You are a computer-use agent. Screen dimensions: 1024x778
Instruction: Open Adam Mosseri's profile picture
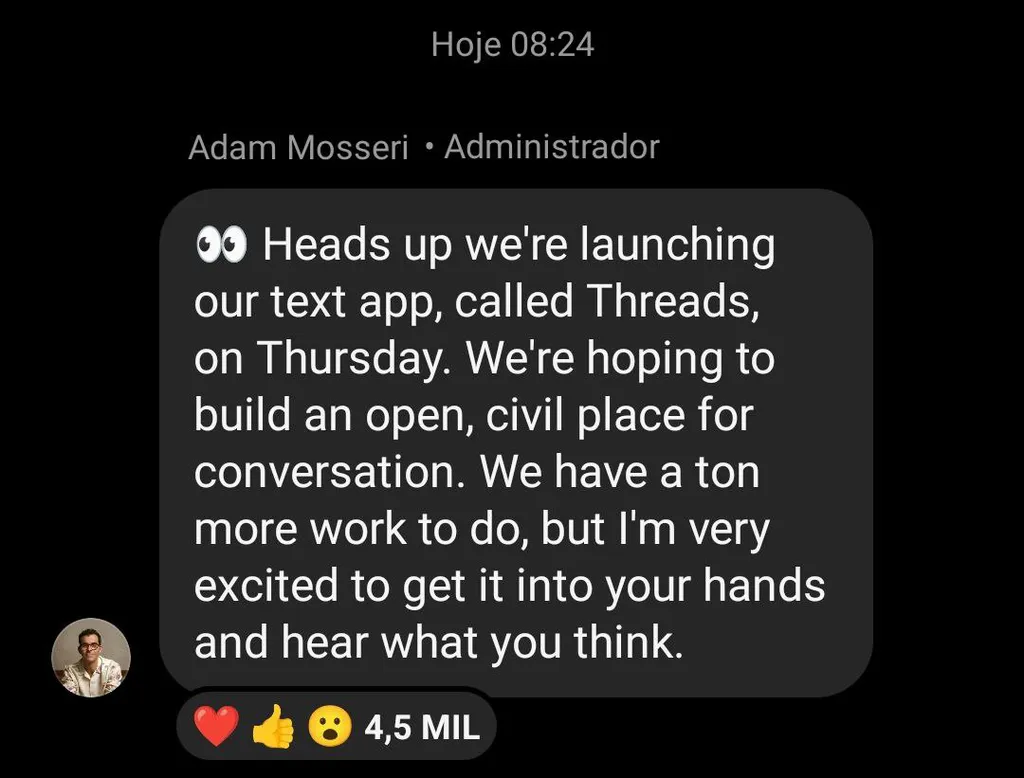(91, 657)
